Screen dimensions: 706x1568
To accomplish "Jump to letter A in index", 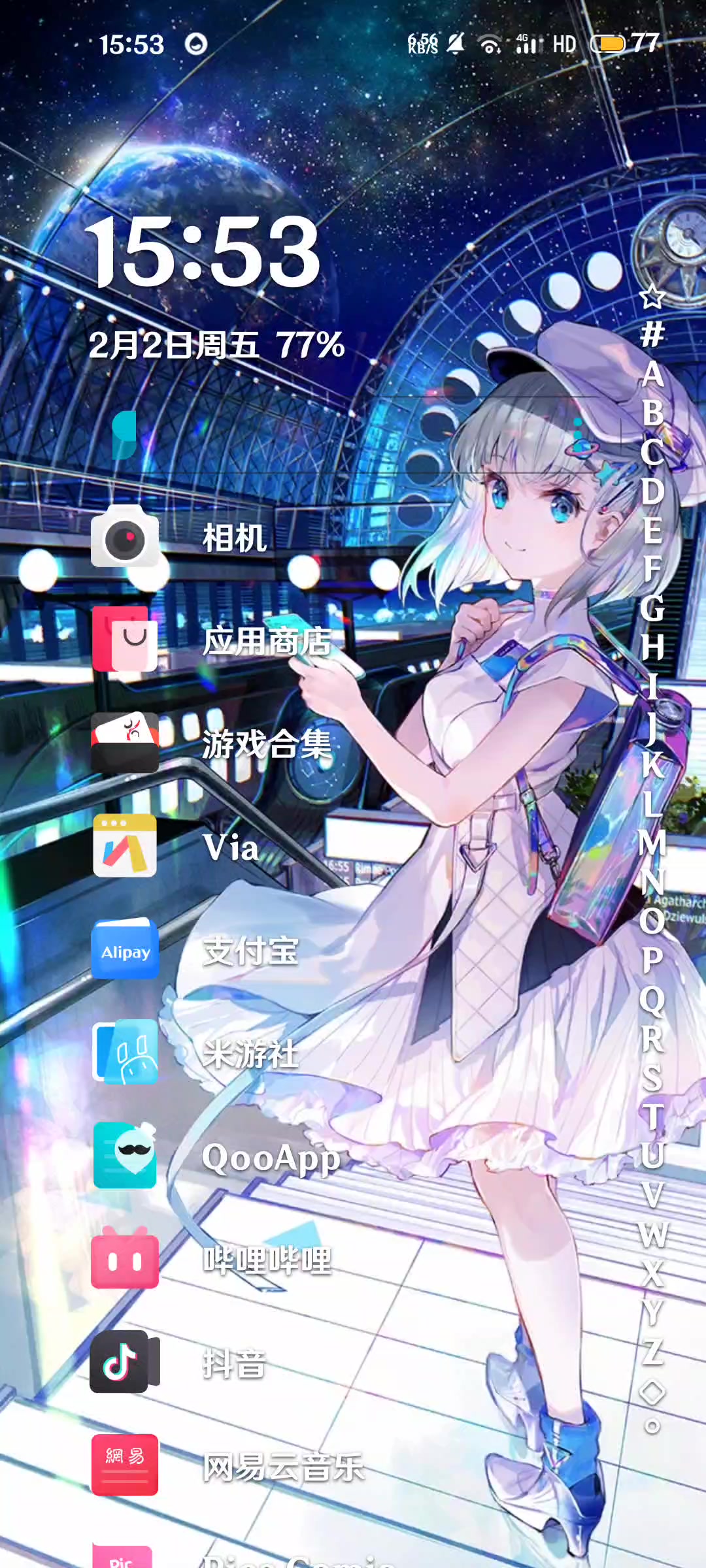I will click(x=652, y=374).
